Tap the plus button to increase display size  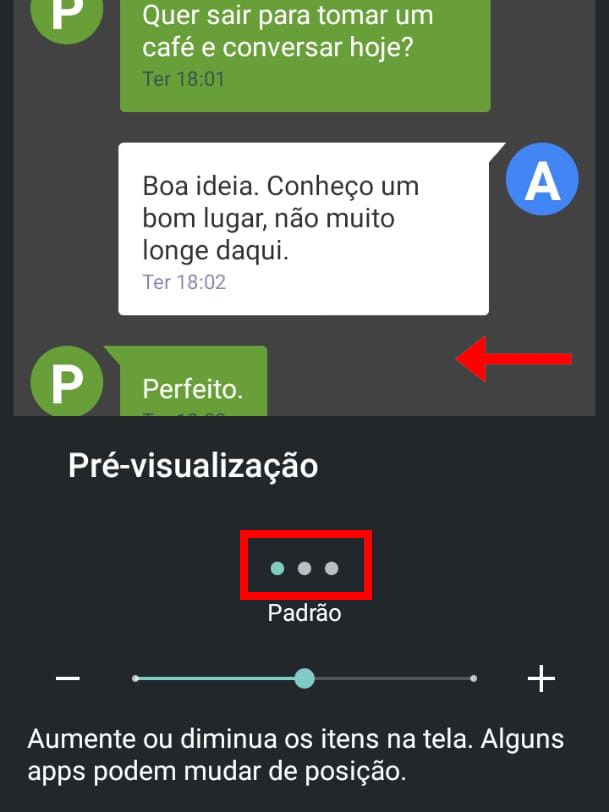point(541,679)
